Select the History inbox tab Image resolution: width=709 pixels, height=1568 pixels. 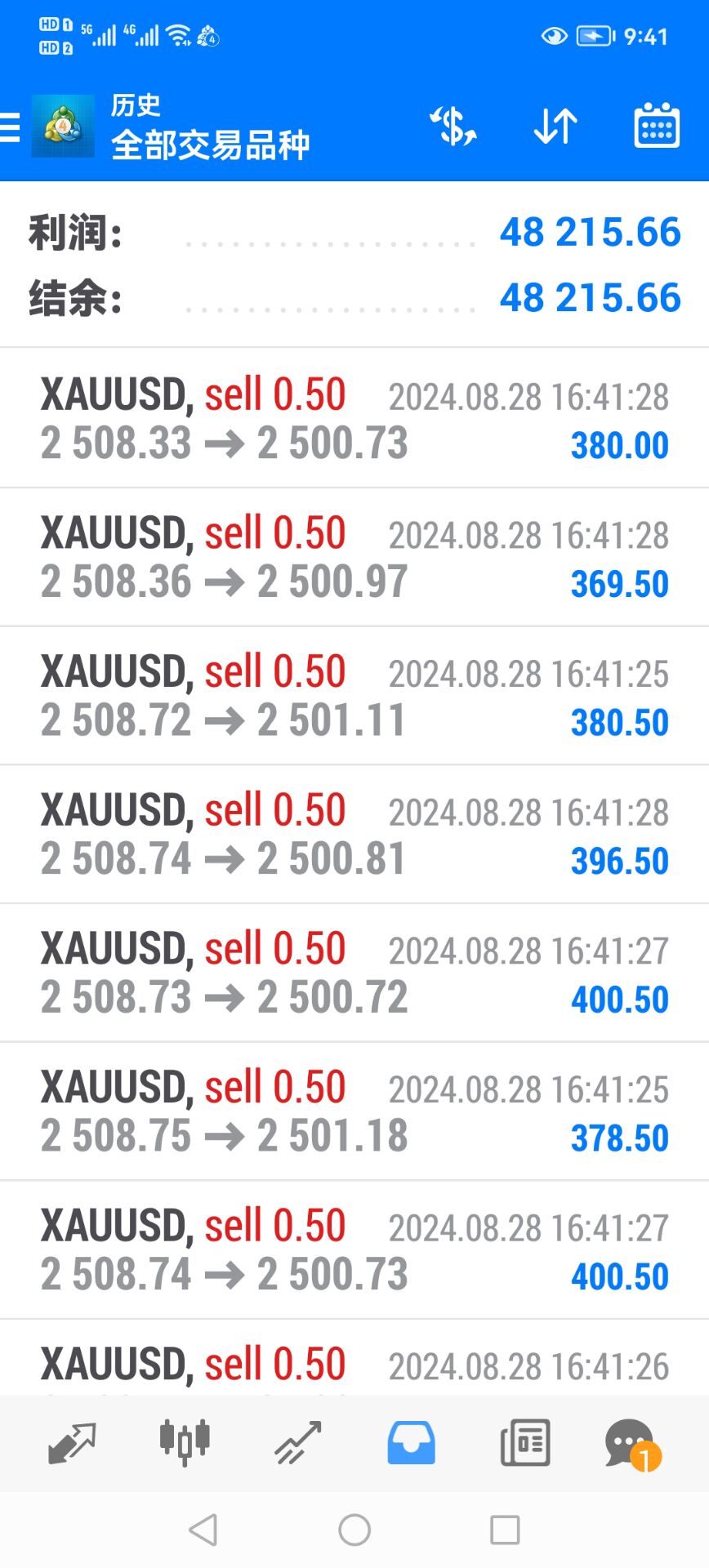click(x=411, y=1443)
